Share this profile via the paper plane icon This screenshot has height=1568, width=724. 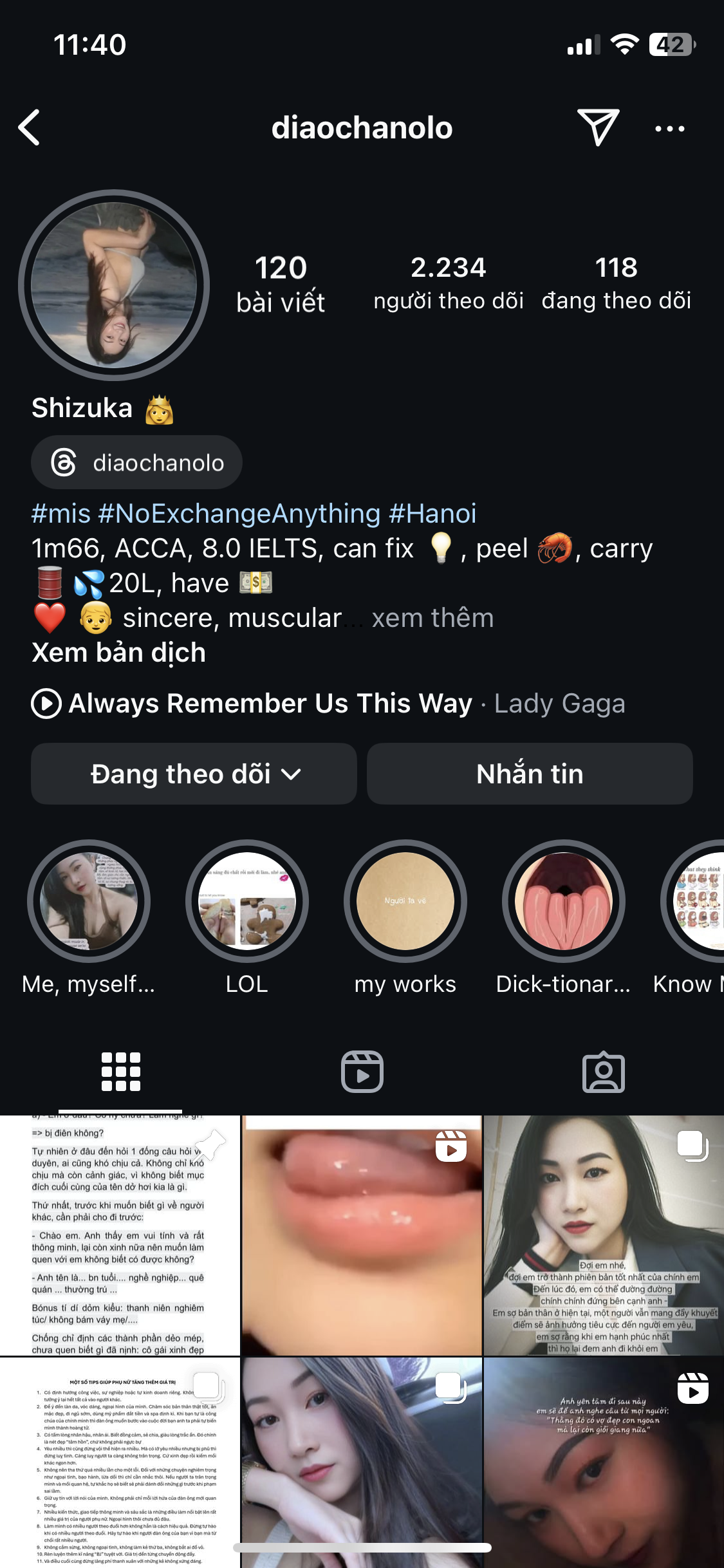coord(598,127)
